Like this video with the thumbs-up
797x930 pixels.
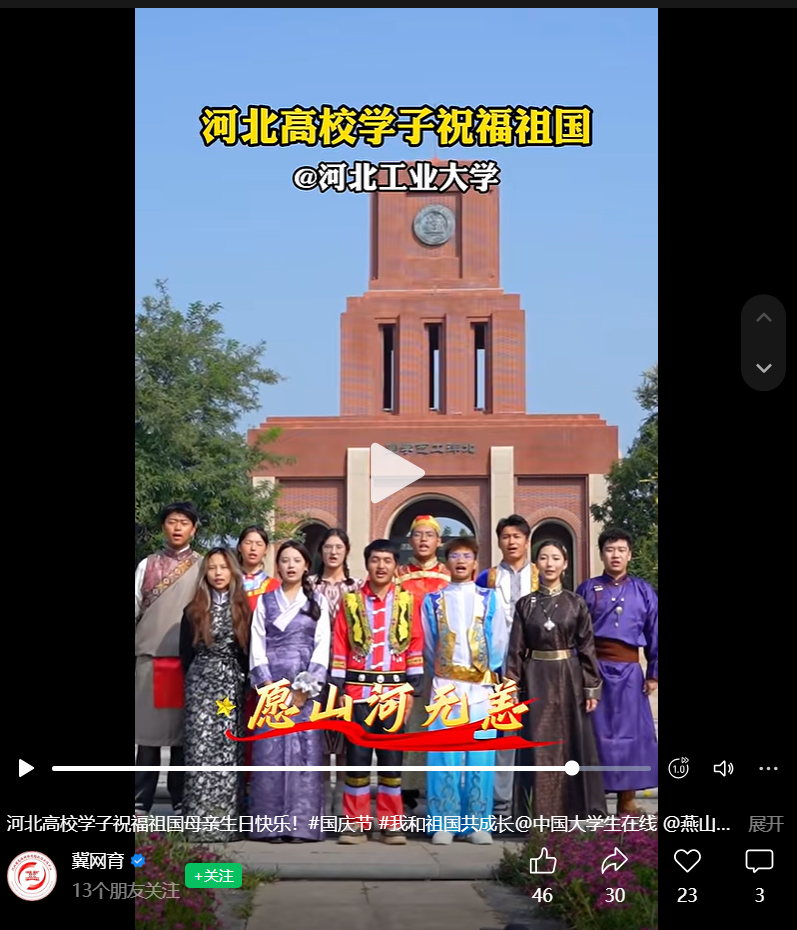pyautogui.click(x=543, y=861)
